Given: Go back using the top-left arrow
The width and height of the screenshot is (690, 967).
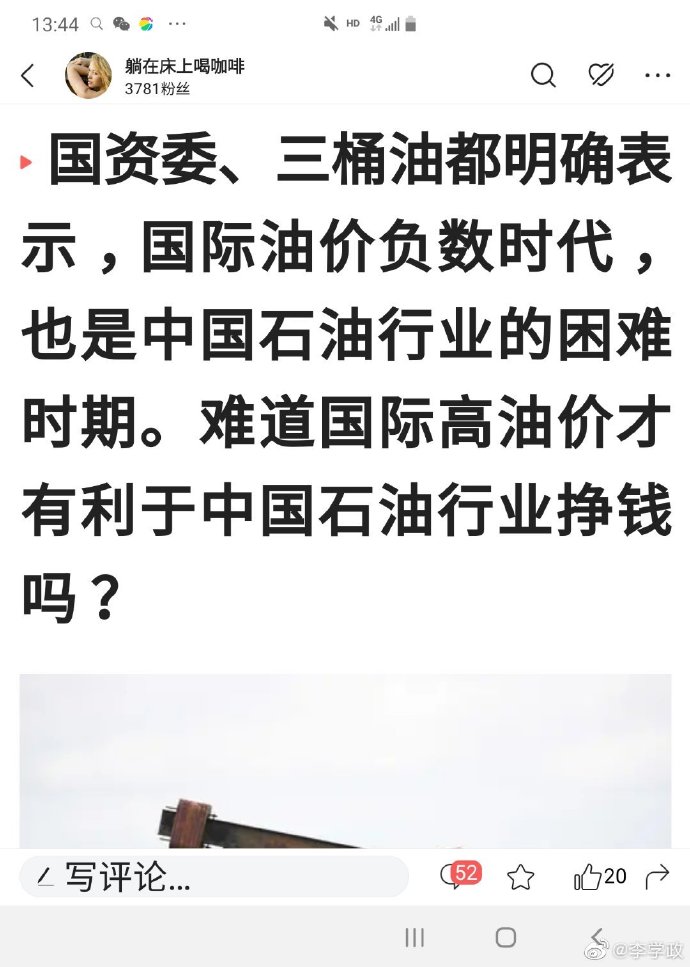Looking at the screenshot, I should (x=28, y=75).
